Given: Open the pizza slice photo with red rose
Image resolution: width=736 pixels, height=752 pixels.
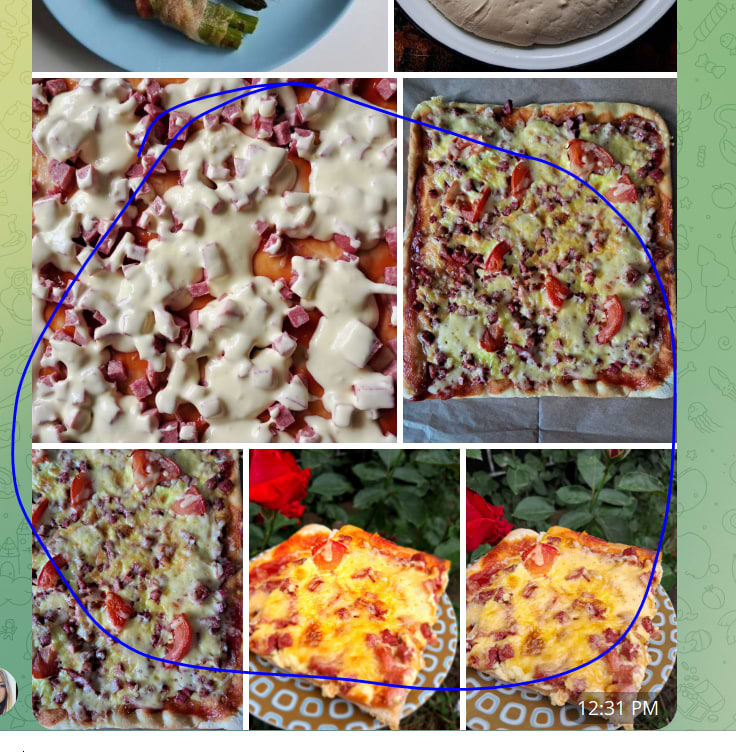Looking at the screenshot, I should pyautogui.click(x=354, y=588).
